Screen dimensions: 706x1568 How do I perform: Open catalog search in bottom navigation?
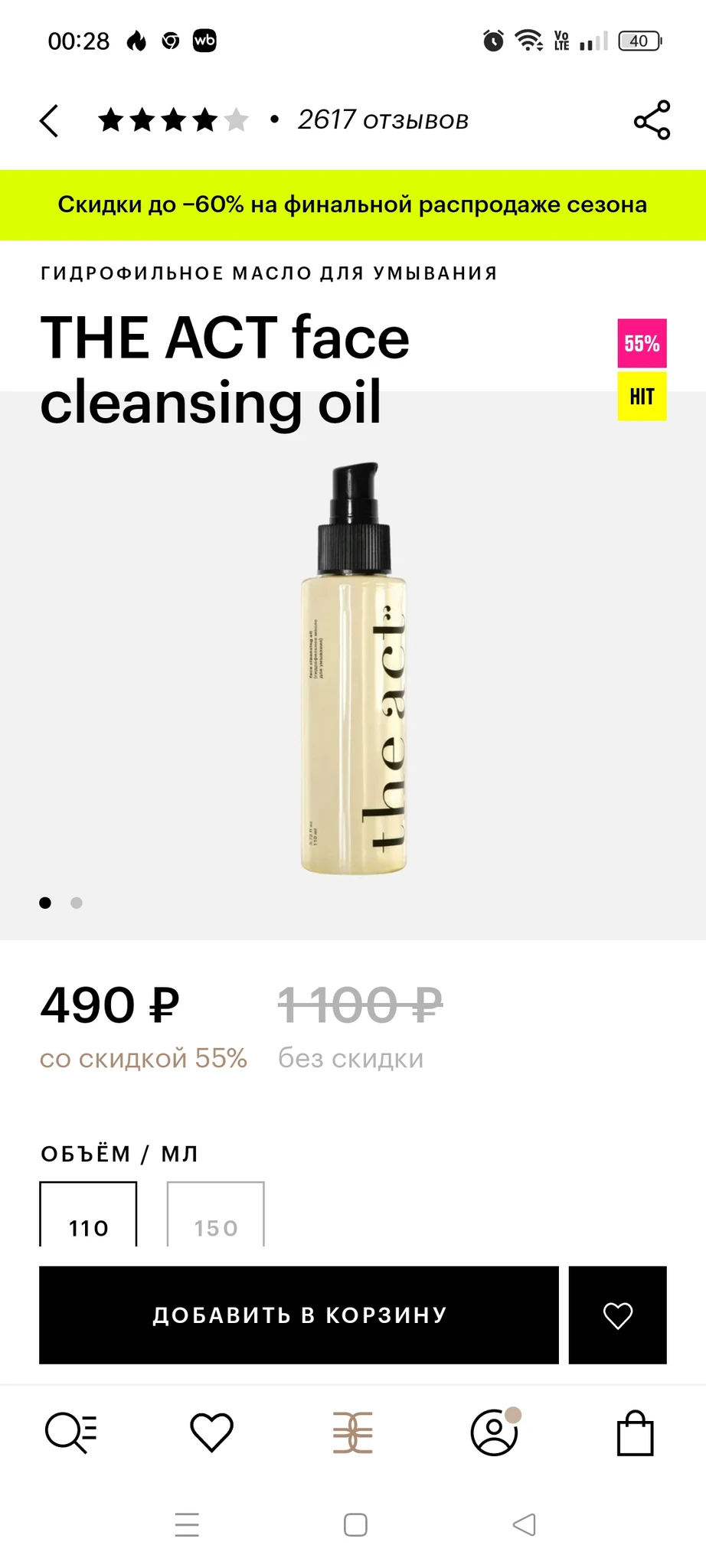pos(71,1432)
